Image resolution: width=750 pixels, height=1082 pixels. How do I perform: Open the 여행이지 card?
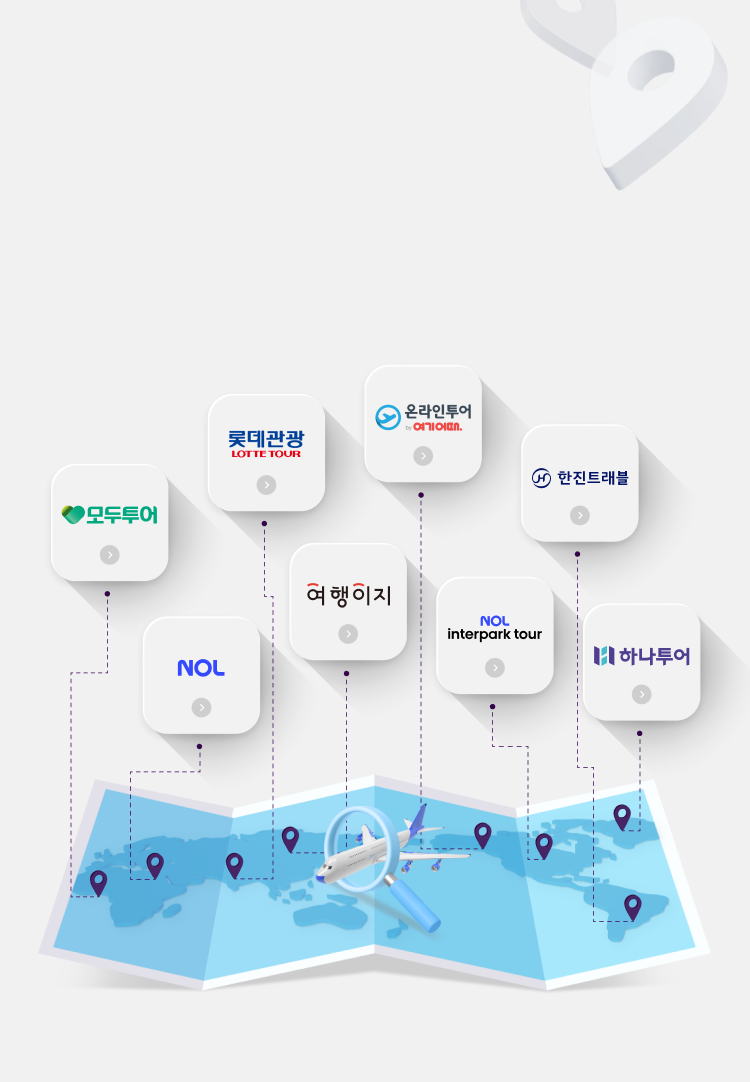pos(348,602)
